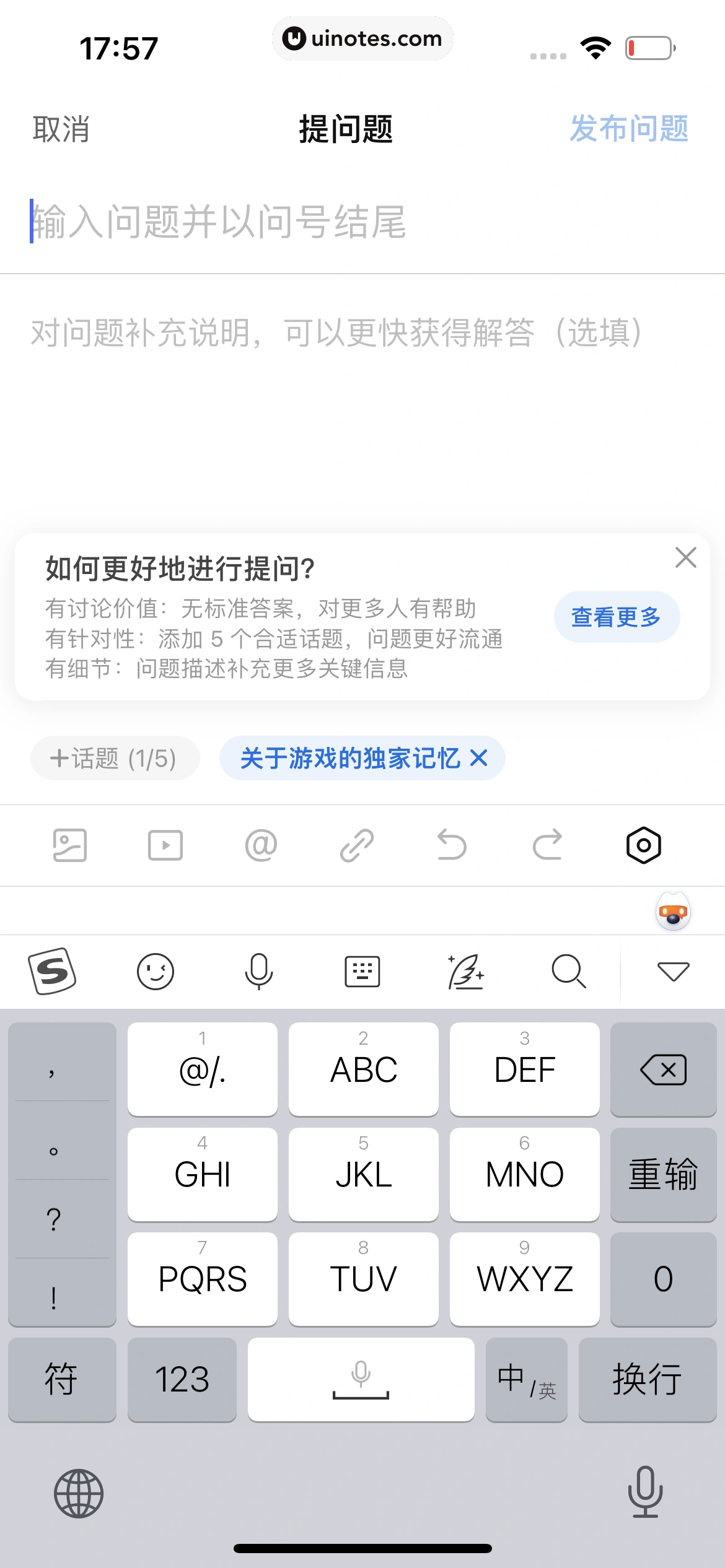This screenshot has width=725, height=1568.
Task: Tap the question title input field
Action: (x=248, y=225)
